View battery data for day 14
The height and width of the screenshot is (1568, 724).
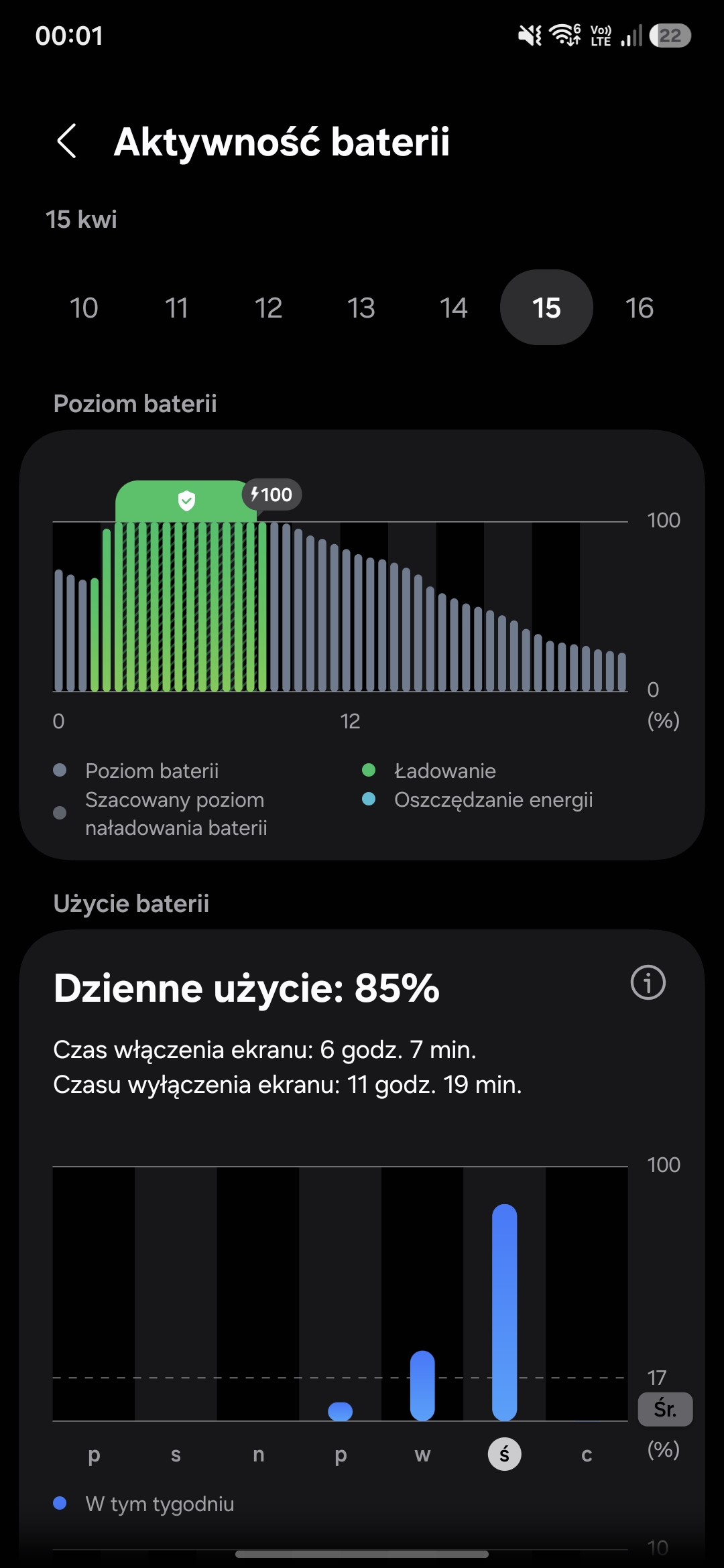coord(453,308)
